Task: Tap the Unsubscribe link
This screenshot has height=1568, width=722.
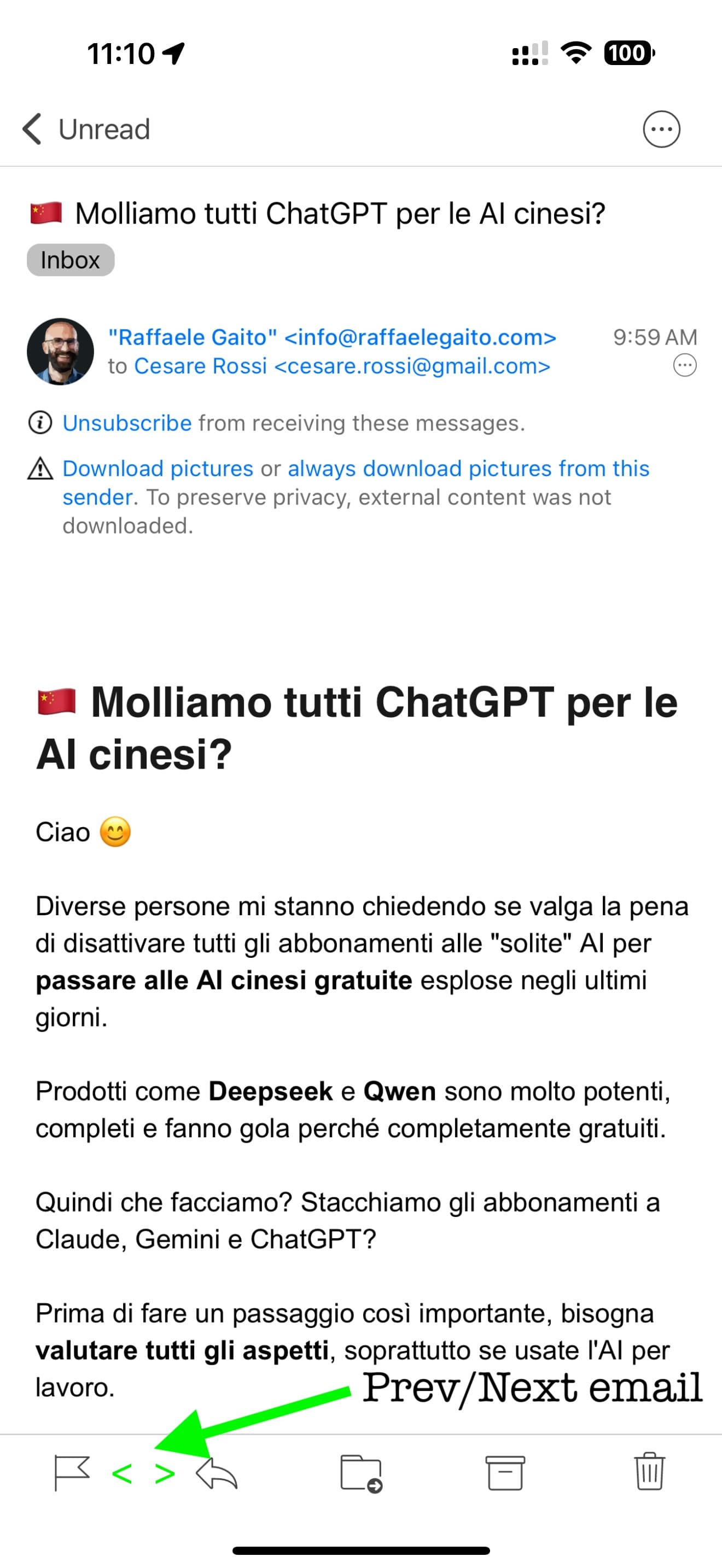Action: click(127, 423)
